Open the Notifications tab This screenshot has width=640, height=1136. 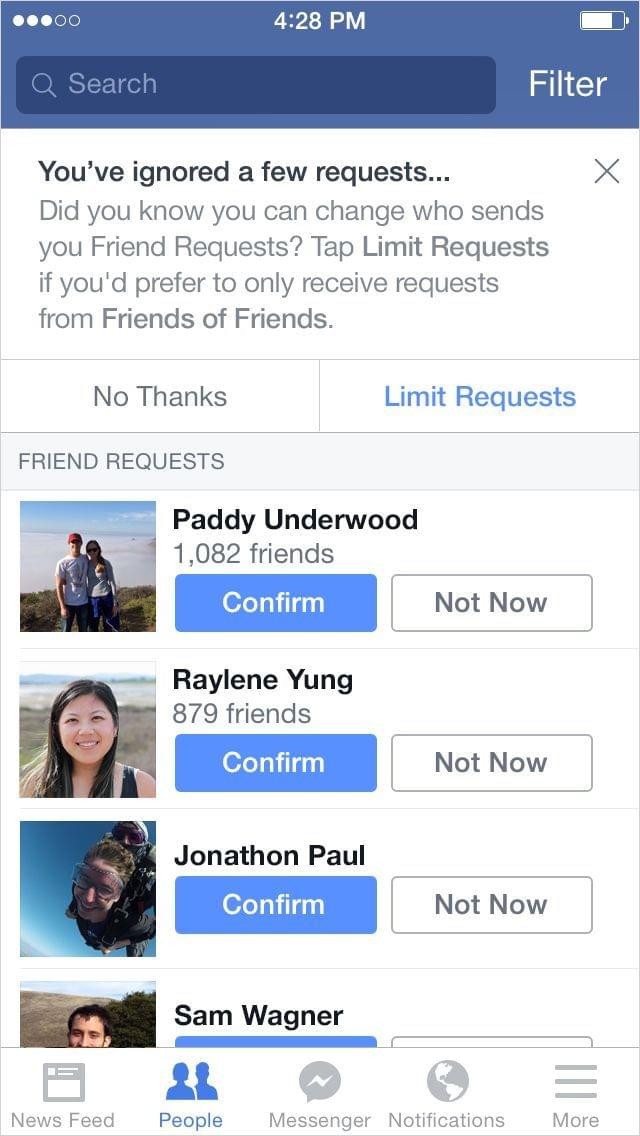pyautogui.click(x=446, y=1095)
